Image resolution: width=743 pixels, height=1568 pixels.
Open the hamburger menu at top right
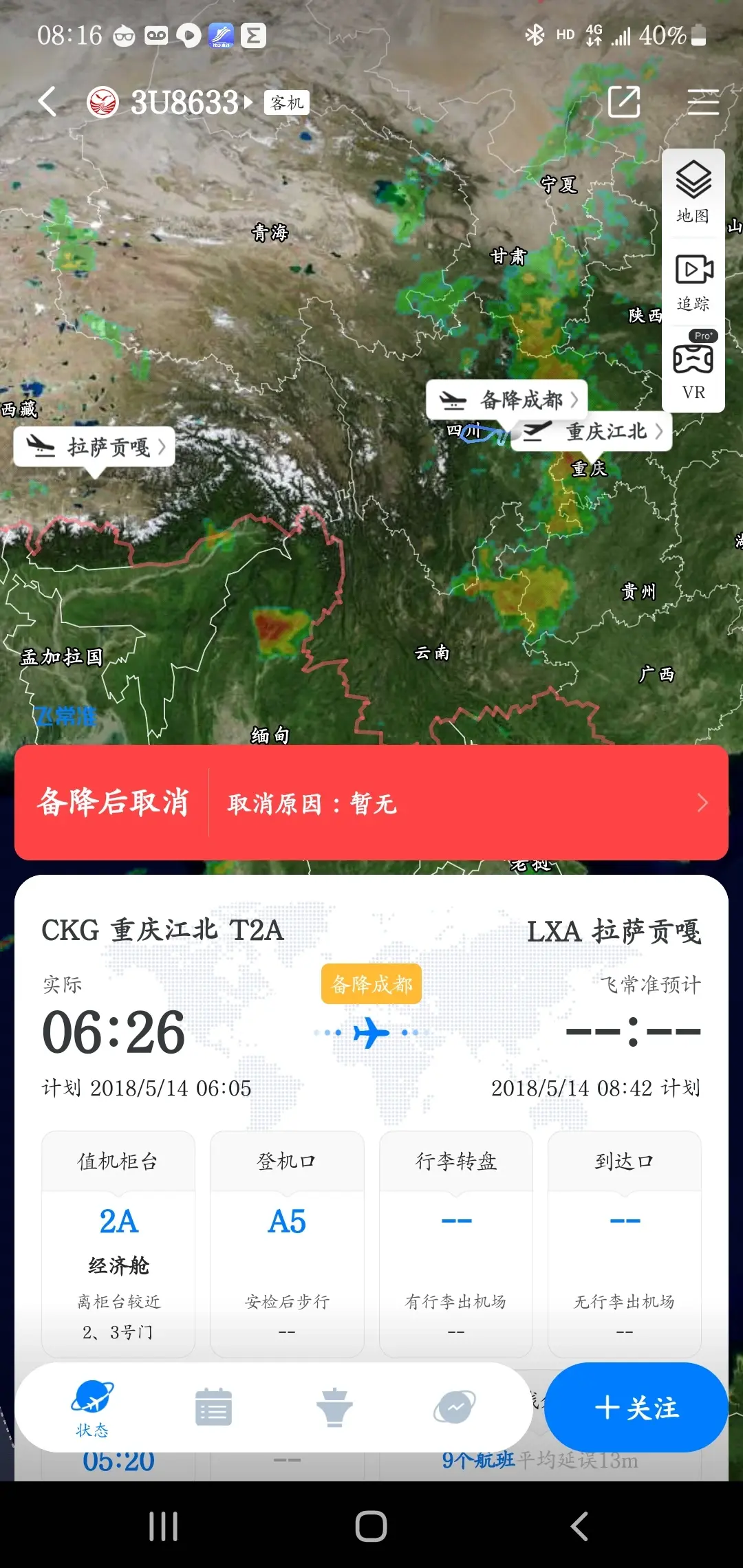pos(703,102)
